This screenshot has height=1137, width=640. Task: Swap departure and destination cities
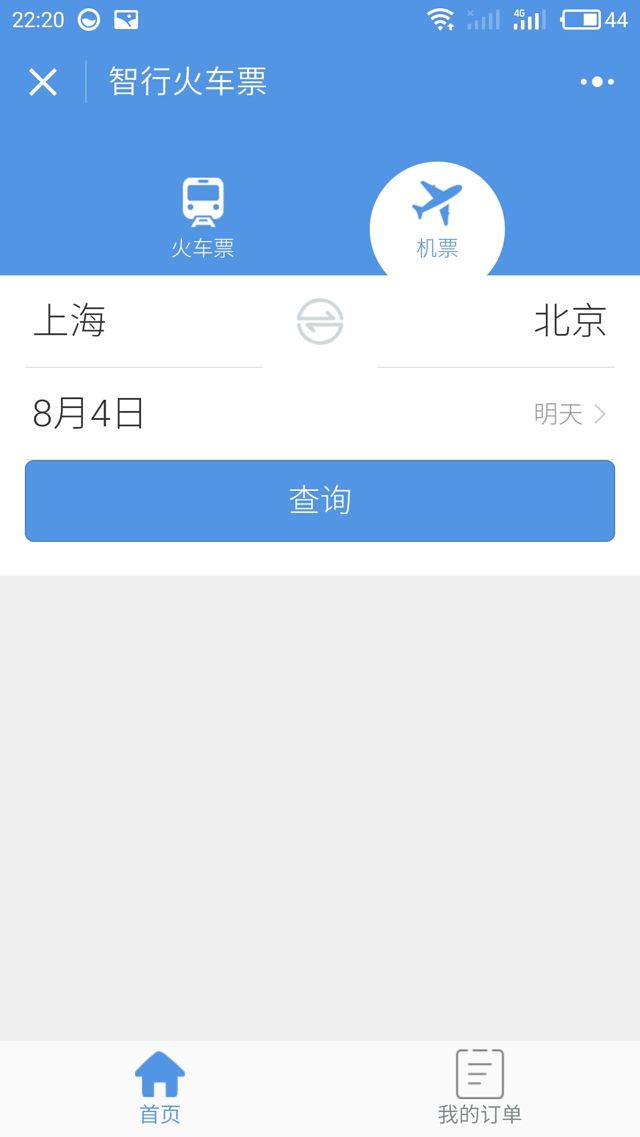pyautogui.click(x=320, y=322)
